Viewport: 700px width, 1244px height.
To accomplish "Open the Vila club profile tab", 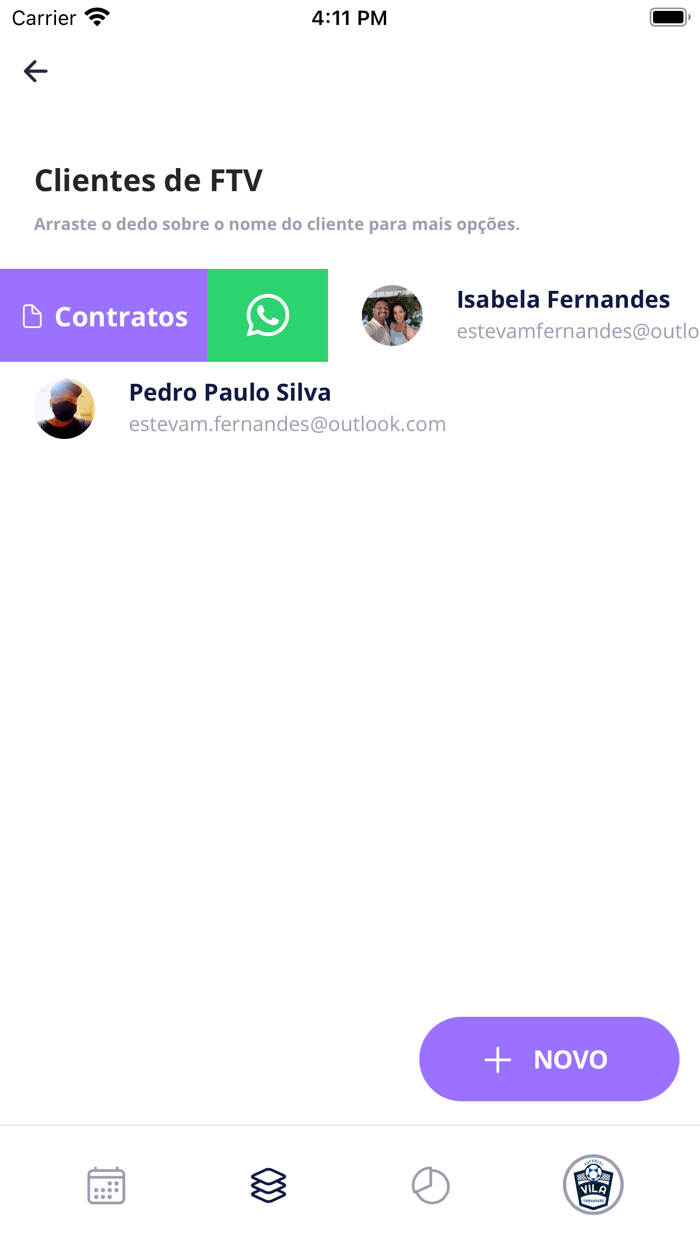I will coord(593,1185).
